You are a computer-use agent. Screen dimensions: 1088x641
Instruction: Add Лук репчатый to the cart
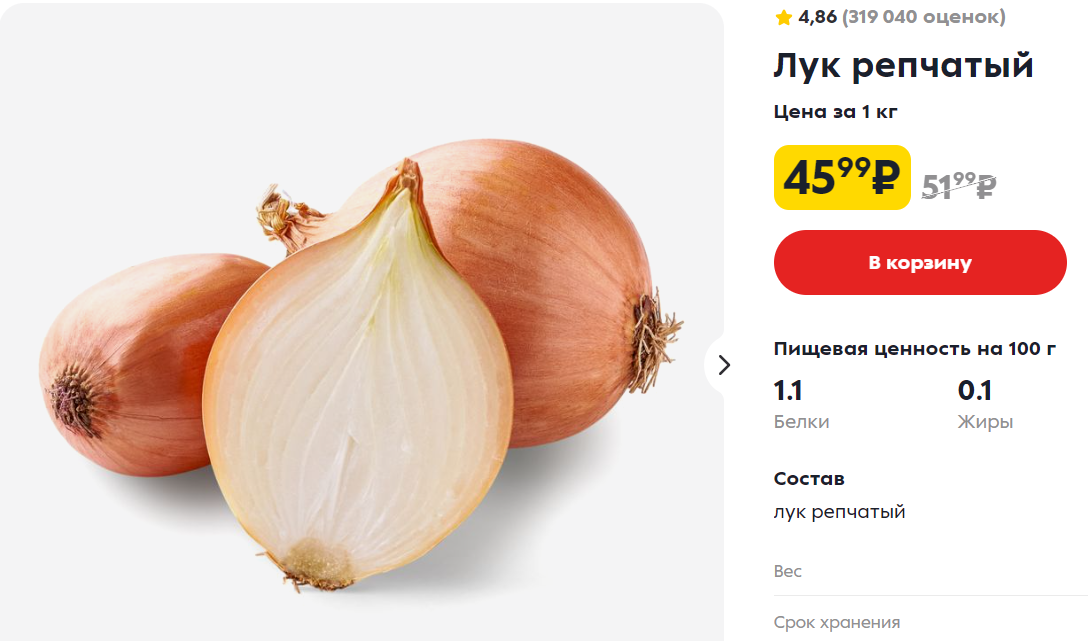click(x=919, y=263)
